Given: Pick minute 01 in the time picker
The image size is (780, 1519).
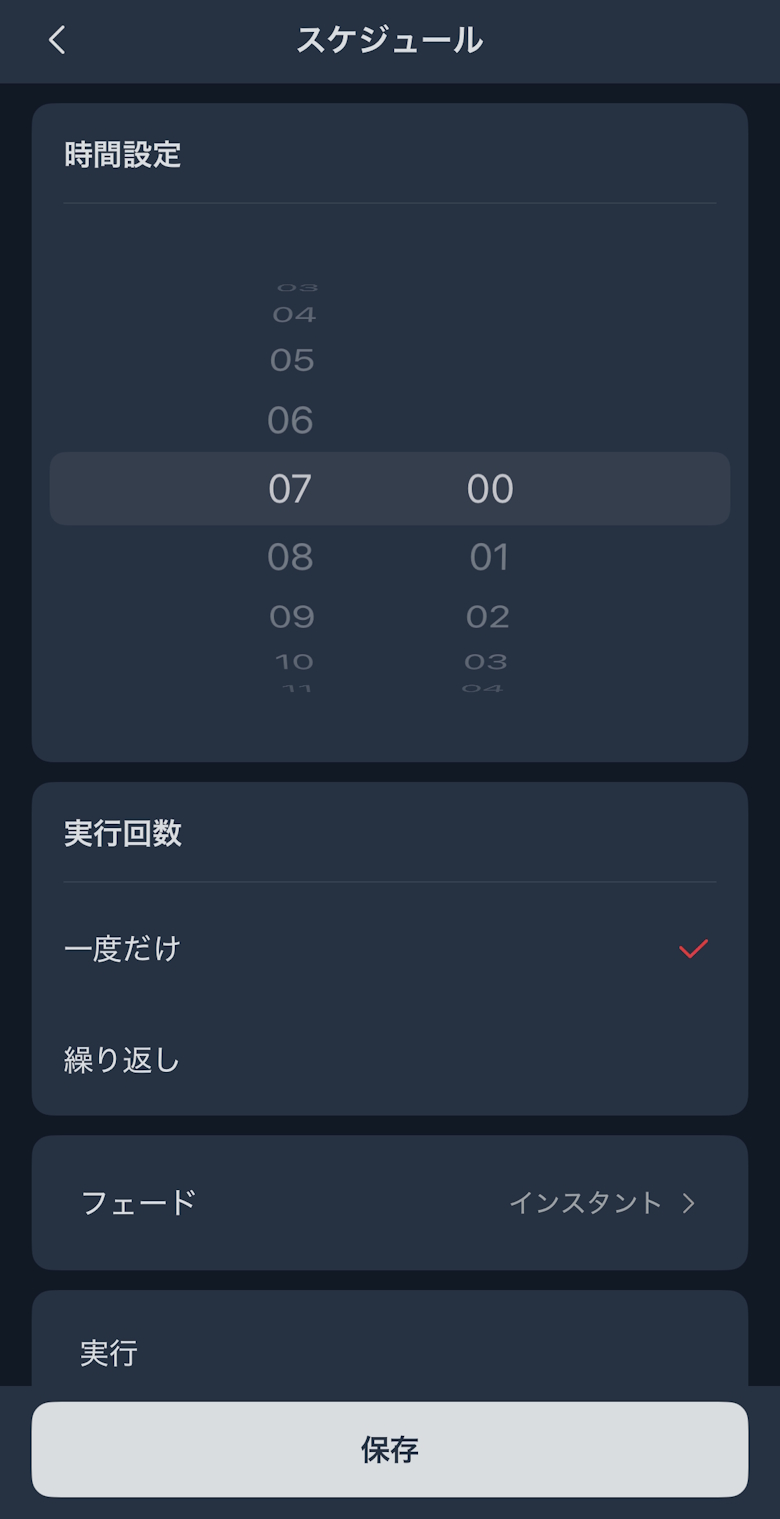Looking at the screenshot, I should click(489, 557).
